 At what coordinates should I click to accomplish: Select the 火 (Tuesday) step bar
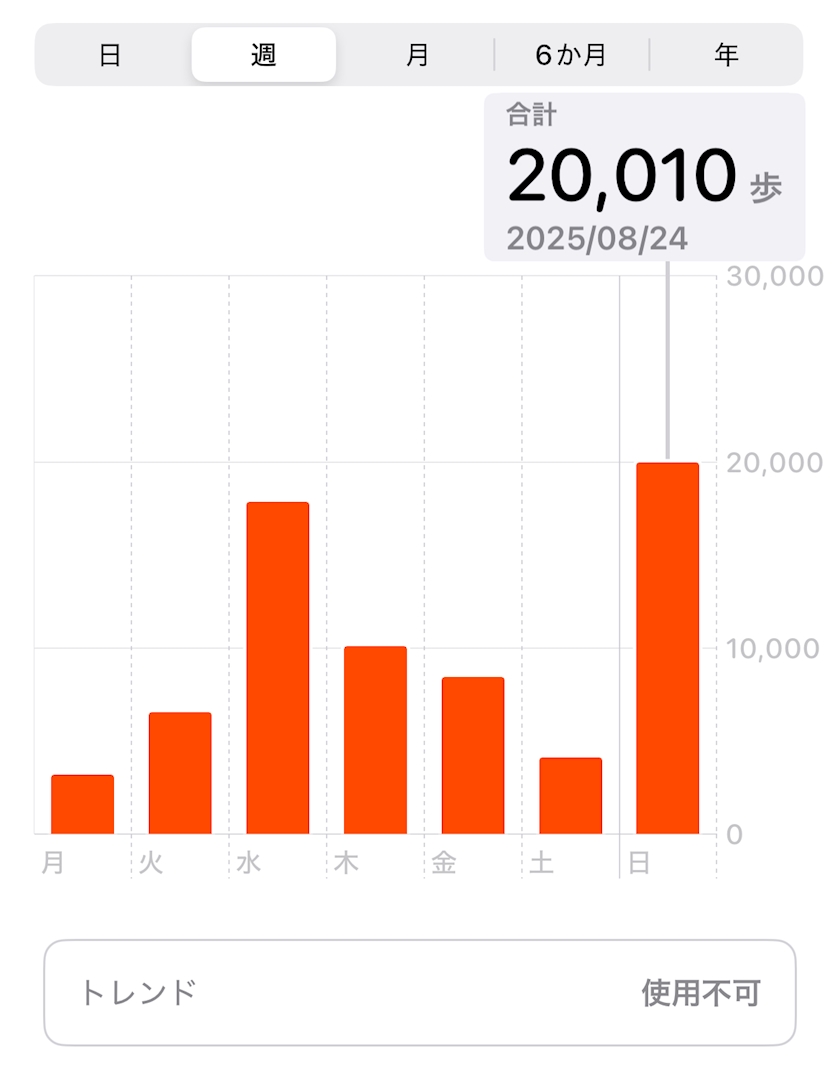pos(180,773)
